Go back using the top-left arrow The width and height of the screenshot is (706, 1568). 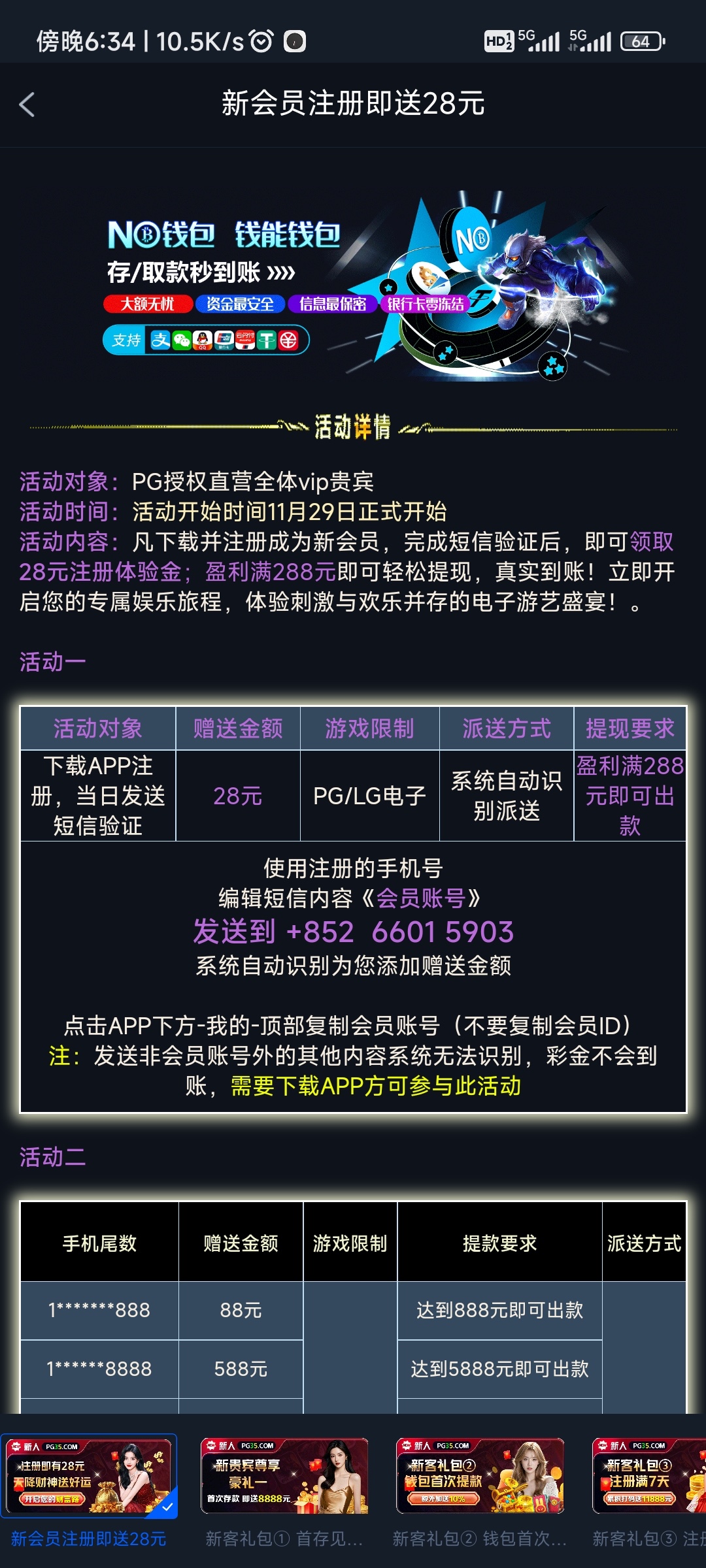pos(27,105)
